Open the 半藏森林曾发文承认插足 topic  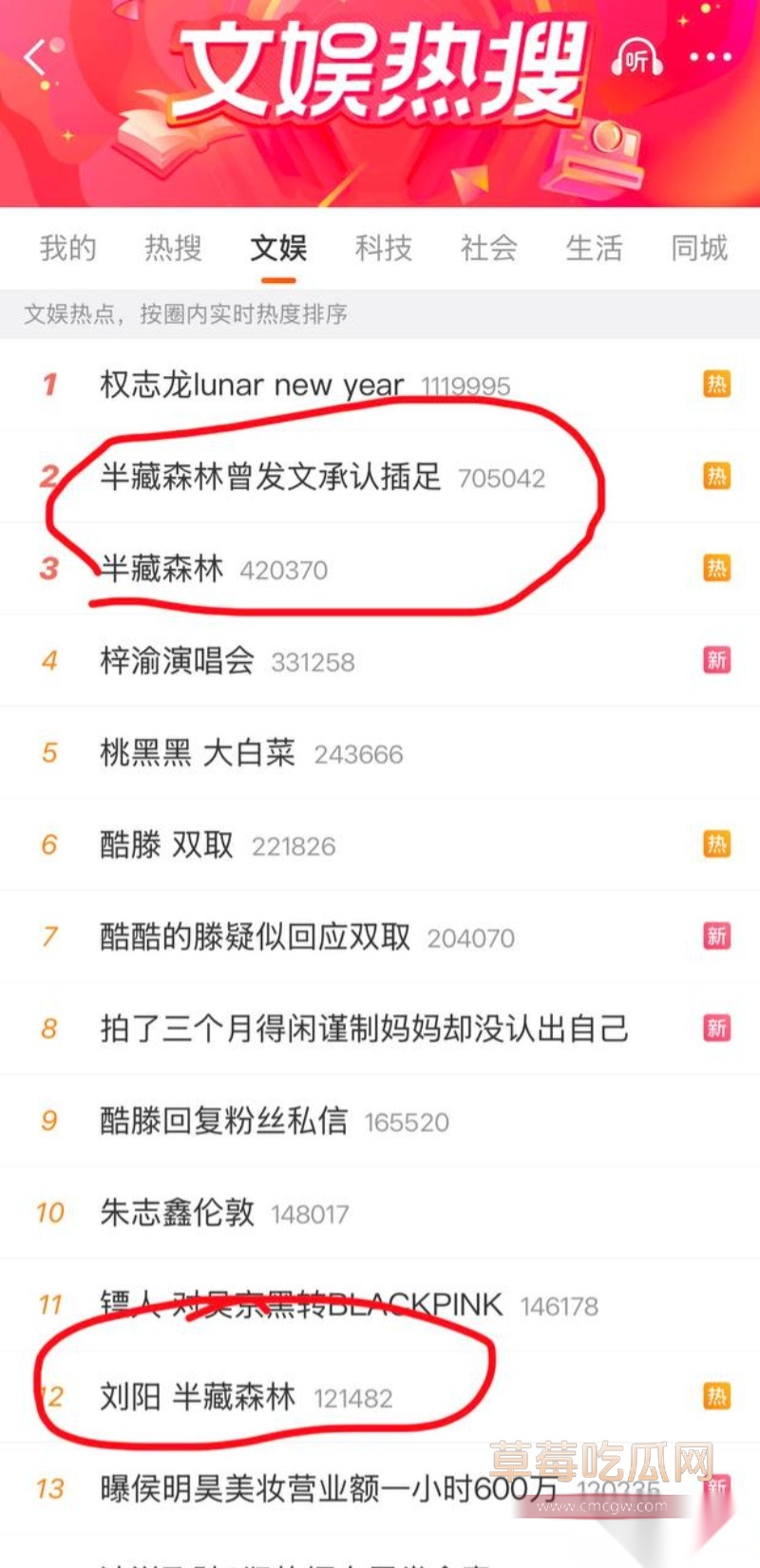click(x=271, y=479)
